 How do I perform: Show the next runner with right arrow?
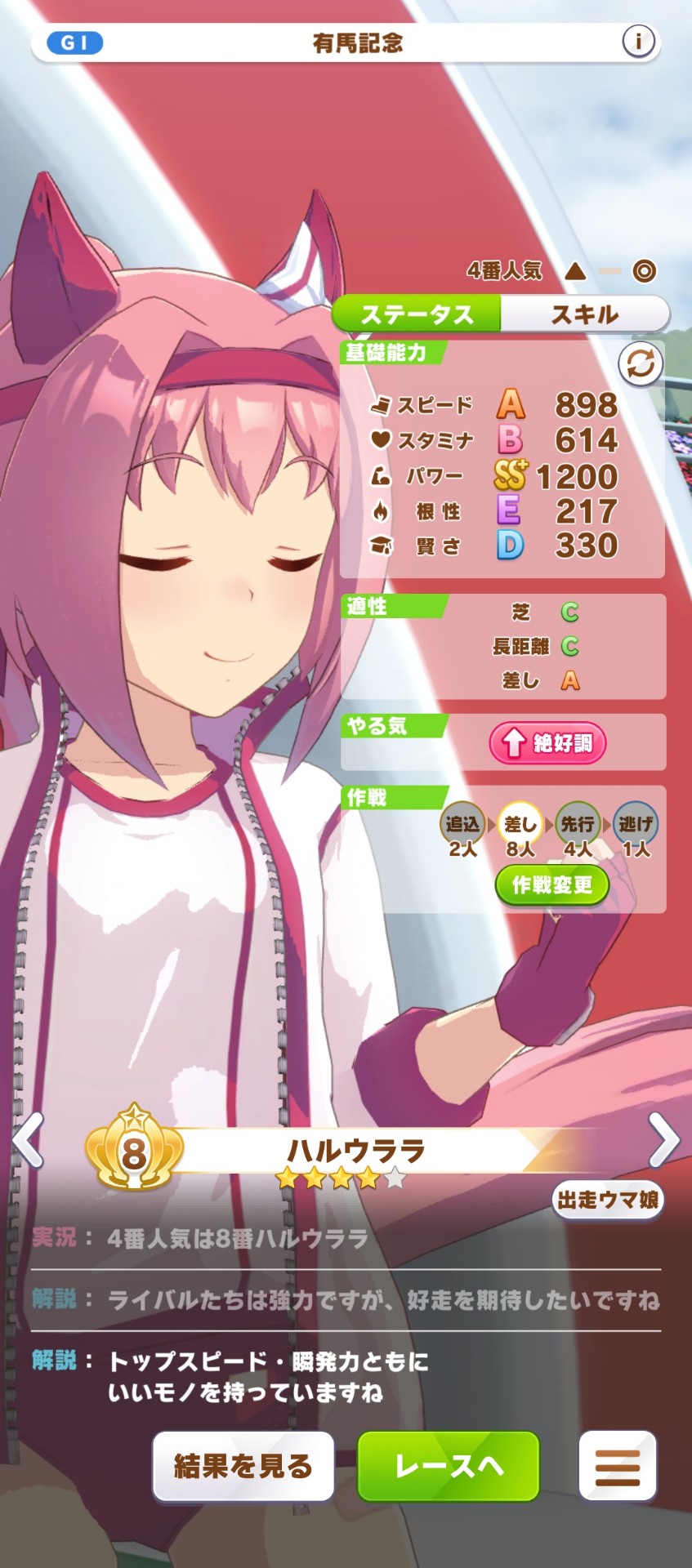pyautogui.click(x=663, y=1140)
